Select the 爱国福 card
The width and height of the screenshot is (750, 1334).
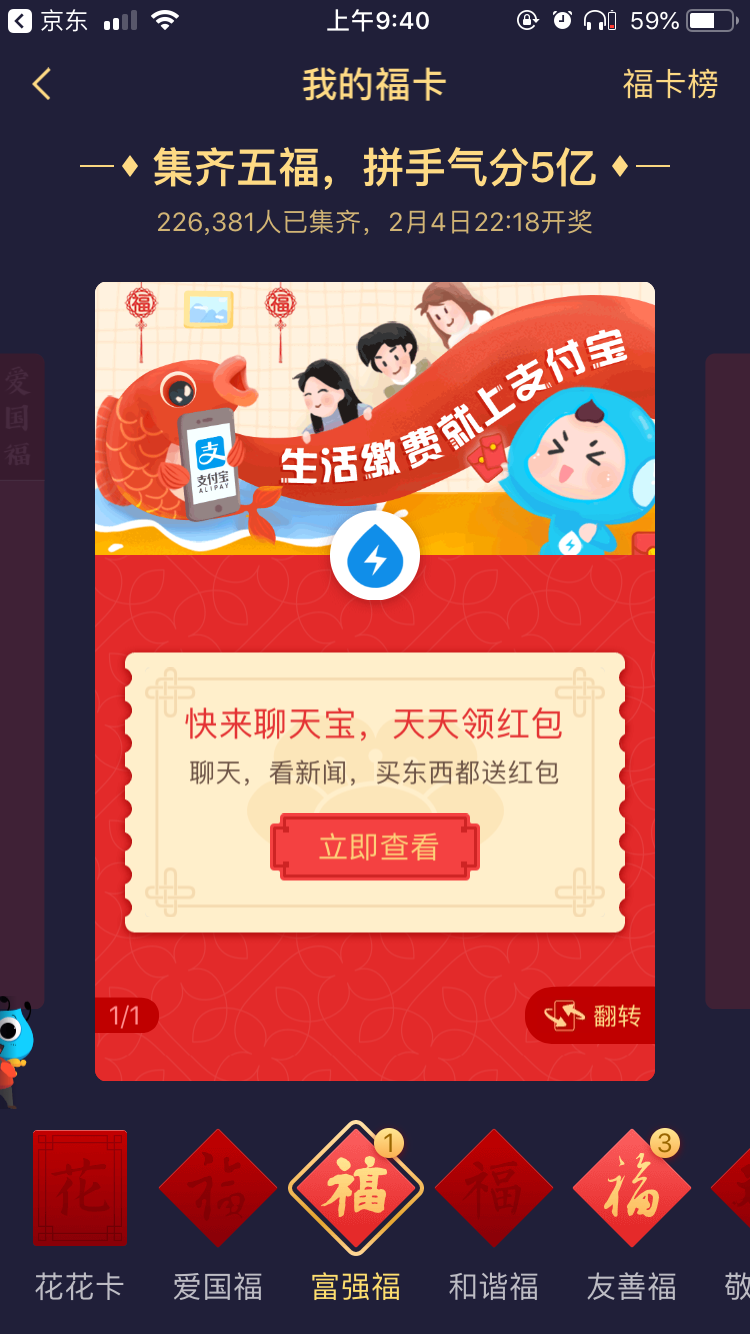click(218, 1188)
